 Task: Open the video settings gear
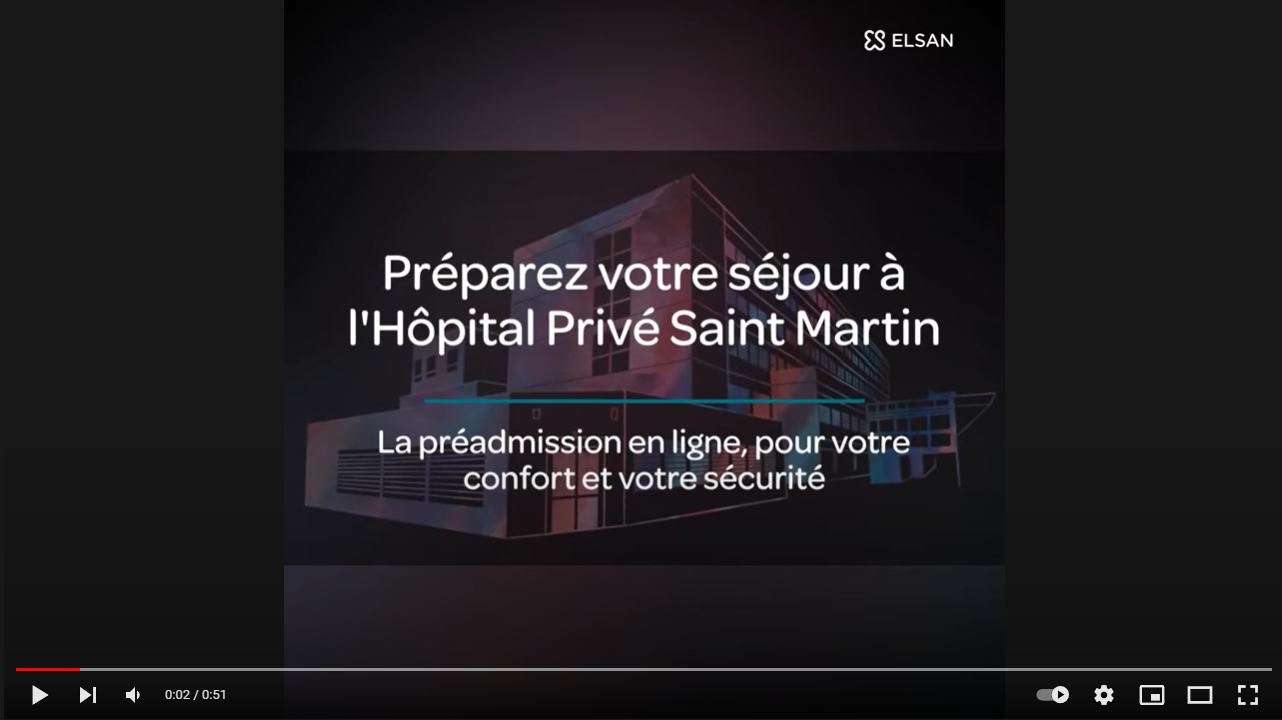(1104, 695)
